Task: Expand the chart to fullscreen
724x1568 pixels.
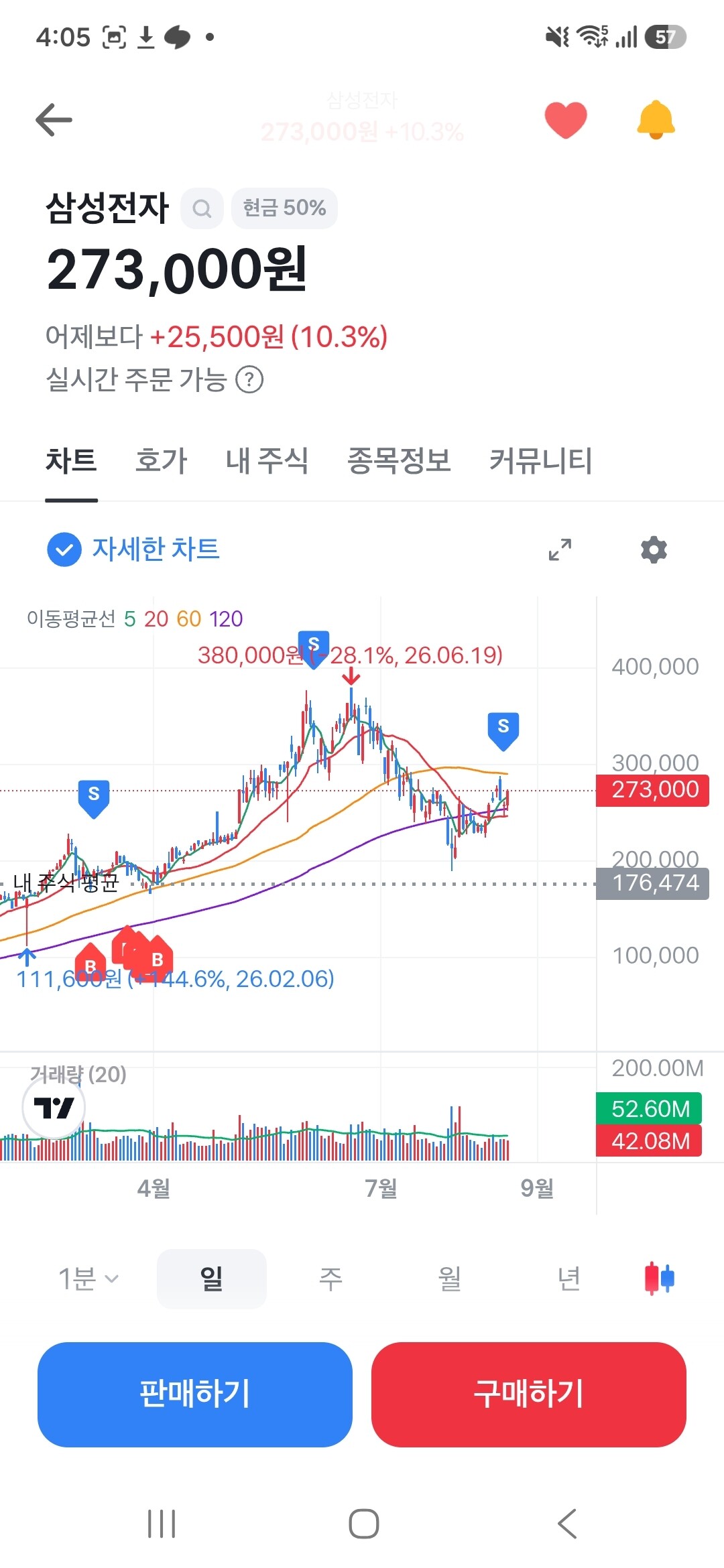Action: click(x=560, y=549)
